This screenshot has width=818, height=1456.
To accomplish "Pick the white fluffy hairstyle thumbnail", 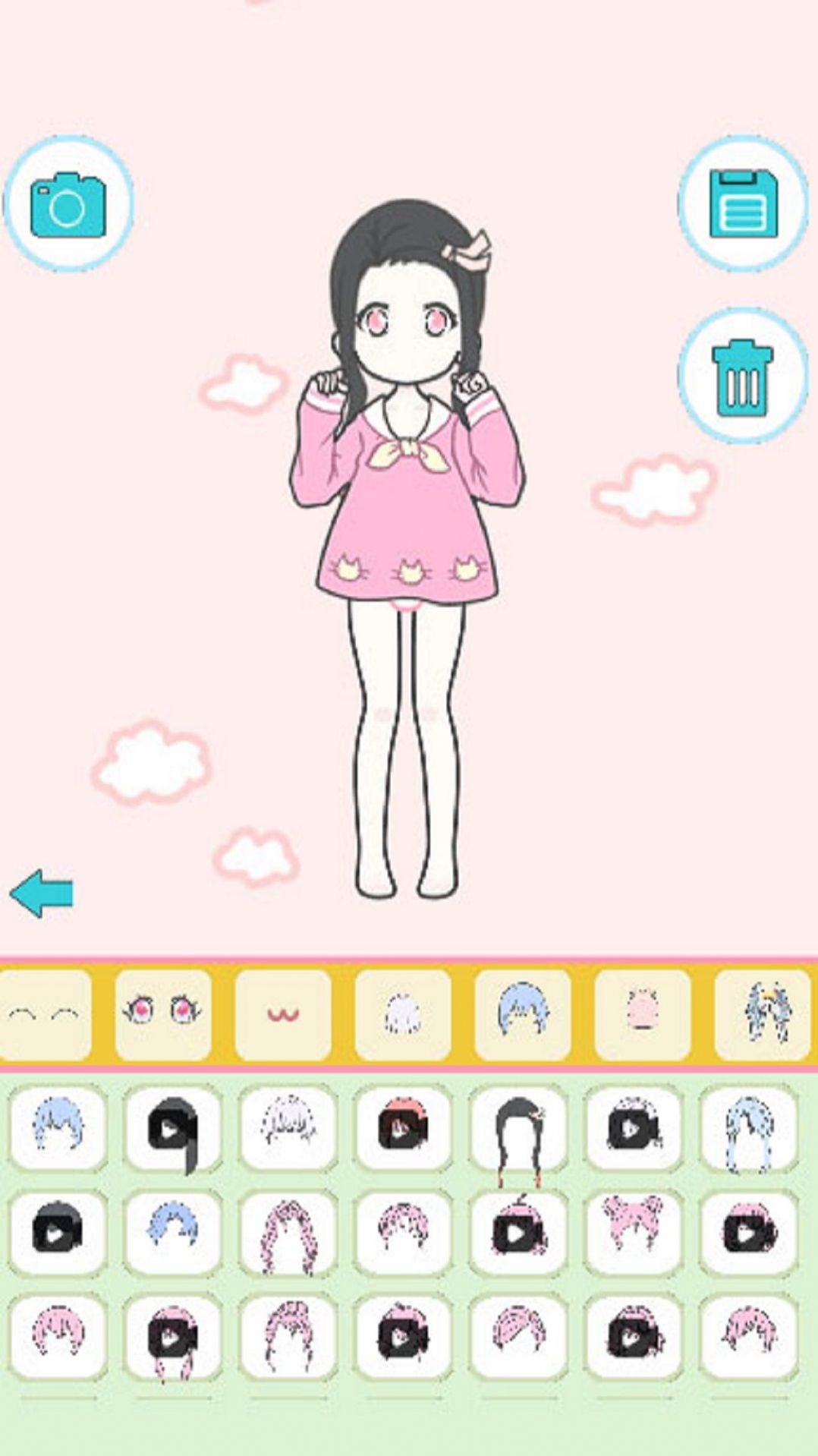I will (x=287, y=1137).
